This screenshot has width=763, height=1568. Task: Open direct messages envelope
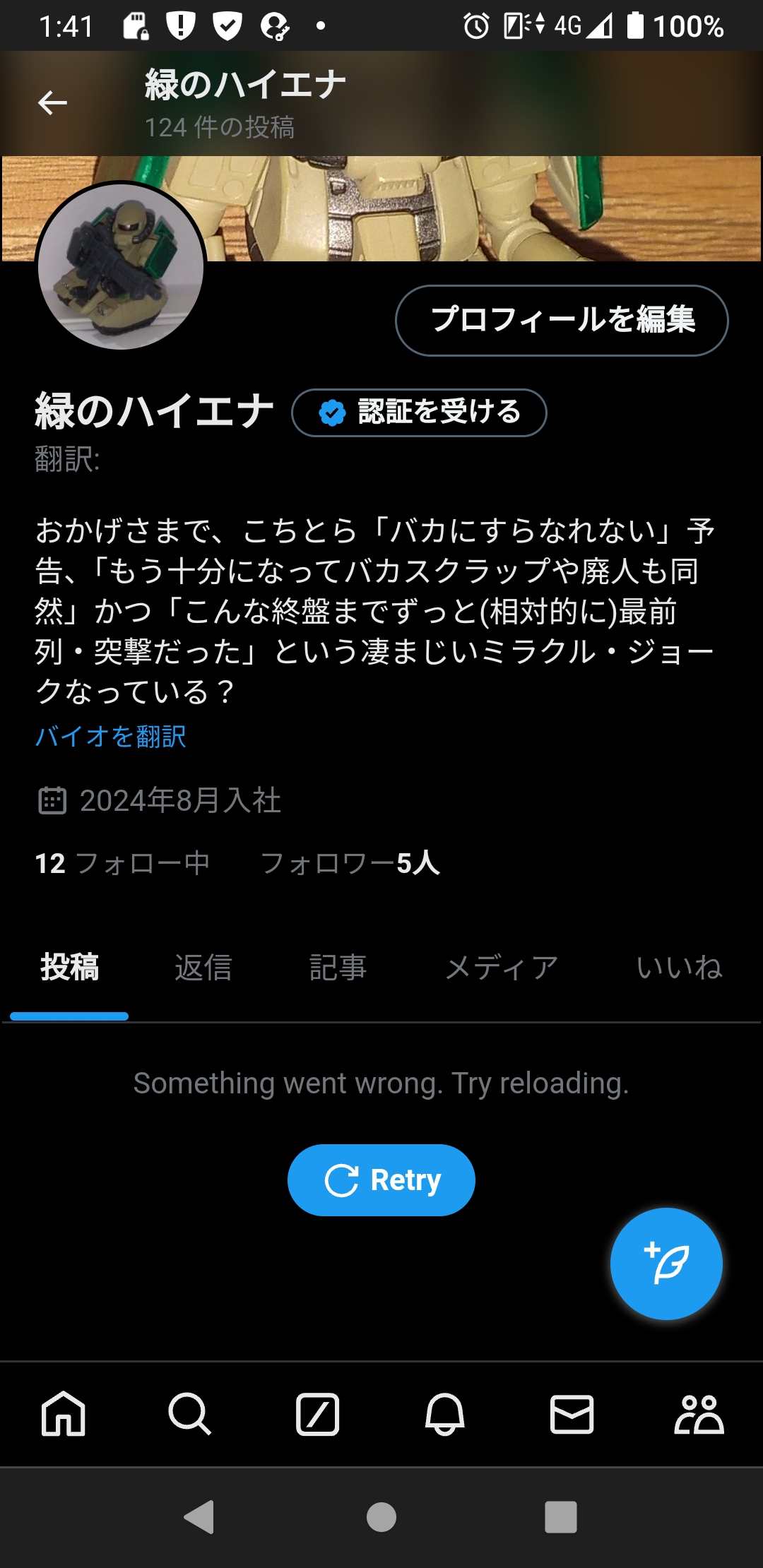pyautogui.click(x=572, y=1414)
